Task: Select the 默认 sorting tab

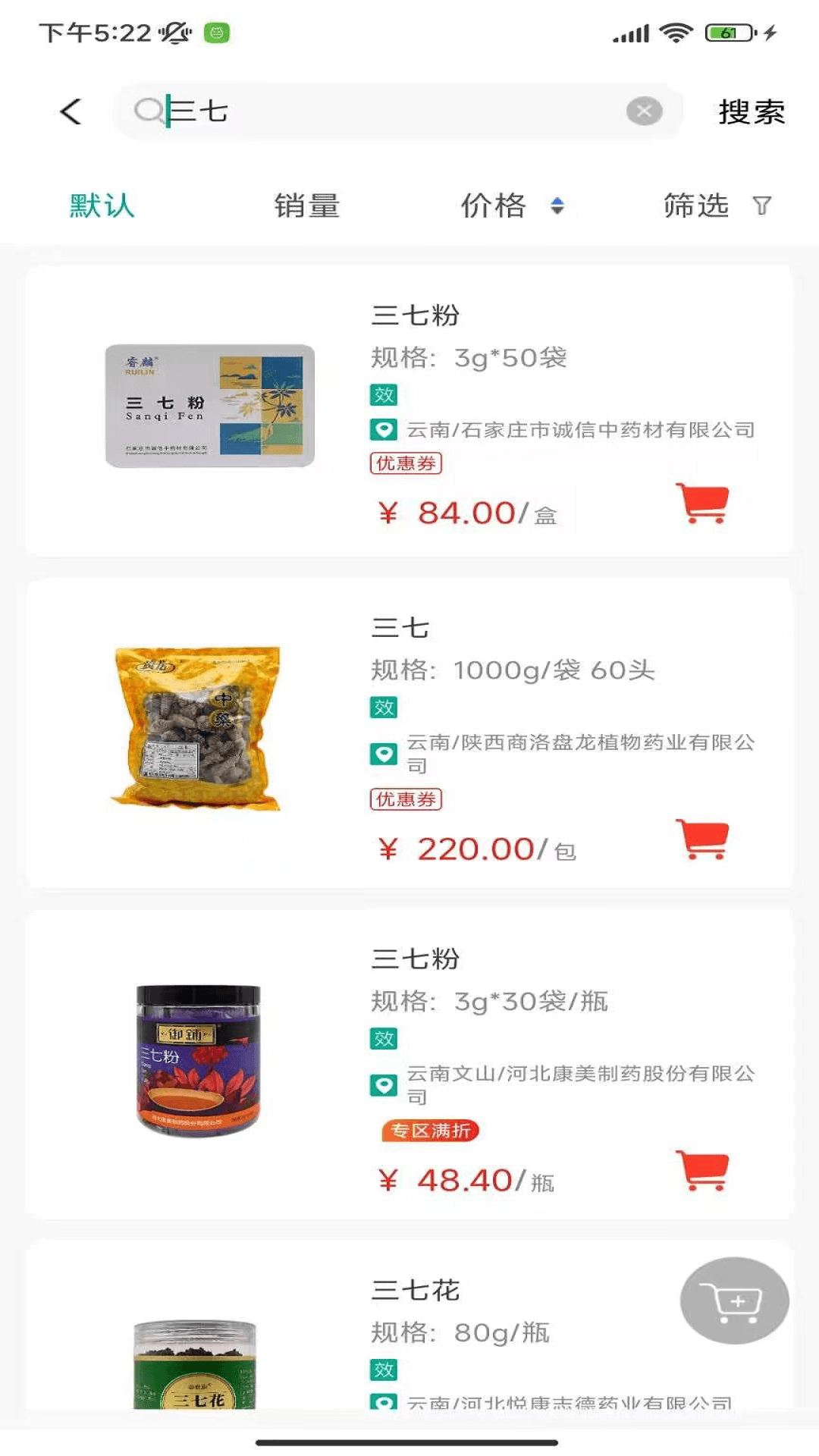Action: coord(101,205)
